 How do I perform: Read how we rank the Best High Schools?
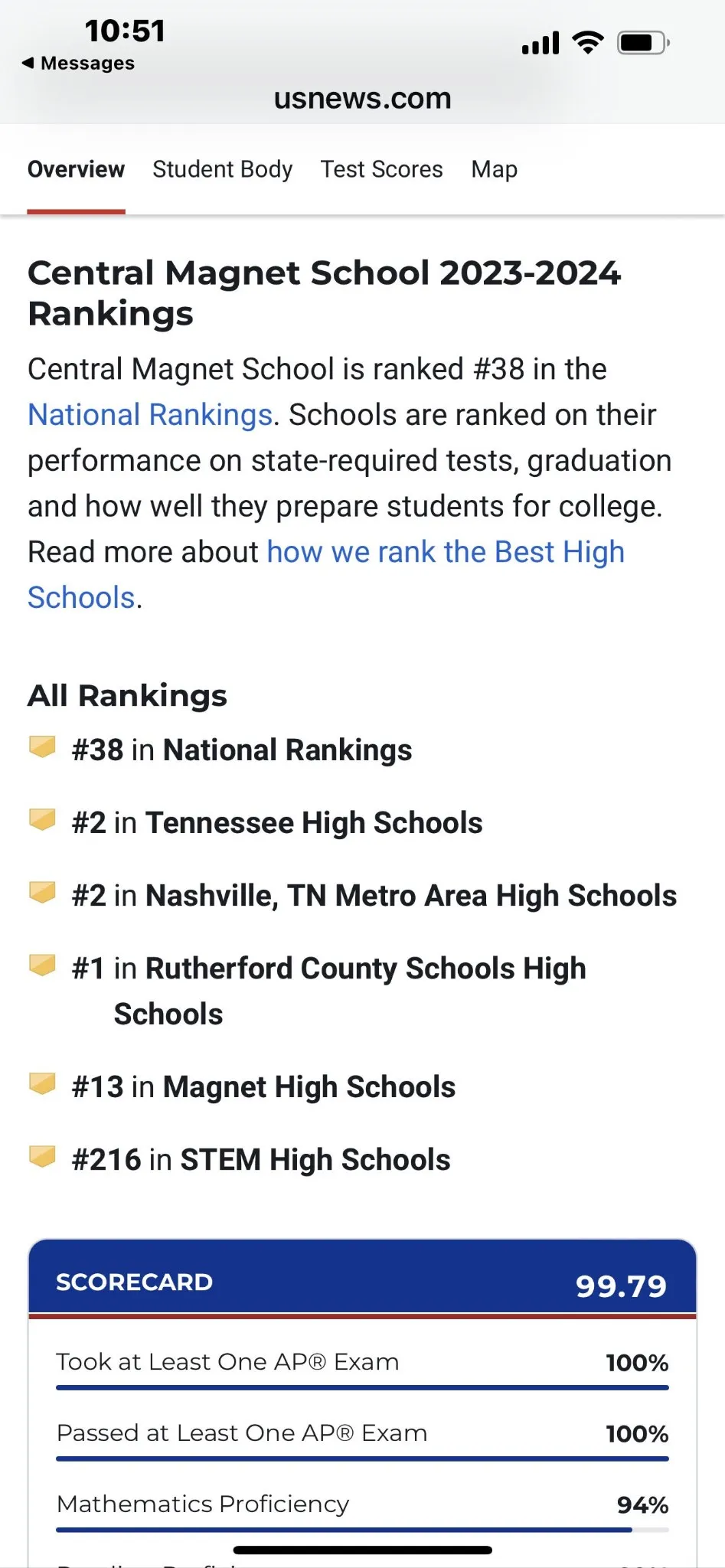445,553
